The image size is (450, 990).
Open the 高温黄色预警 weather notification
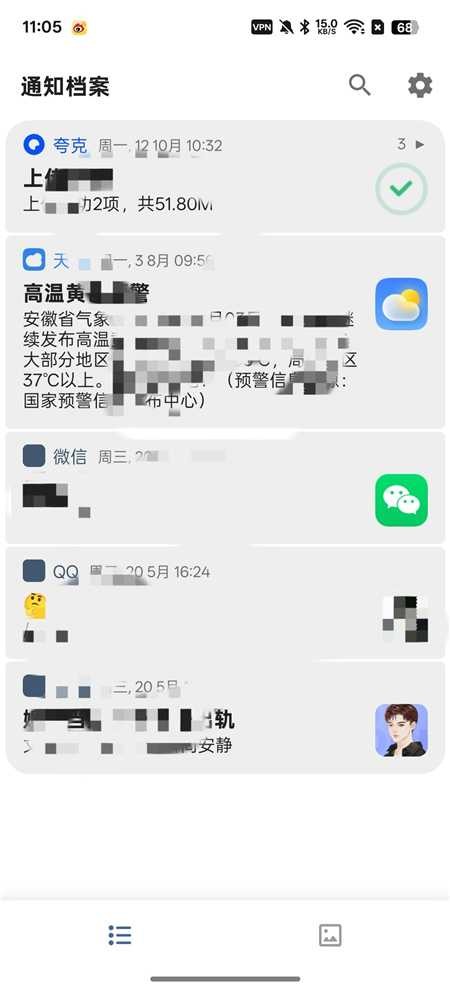pos(225,332)
